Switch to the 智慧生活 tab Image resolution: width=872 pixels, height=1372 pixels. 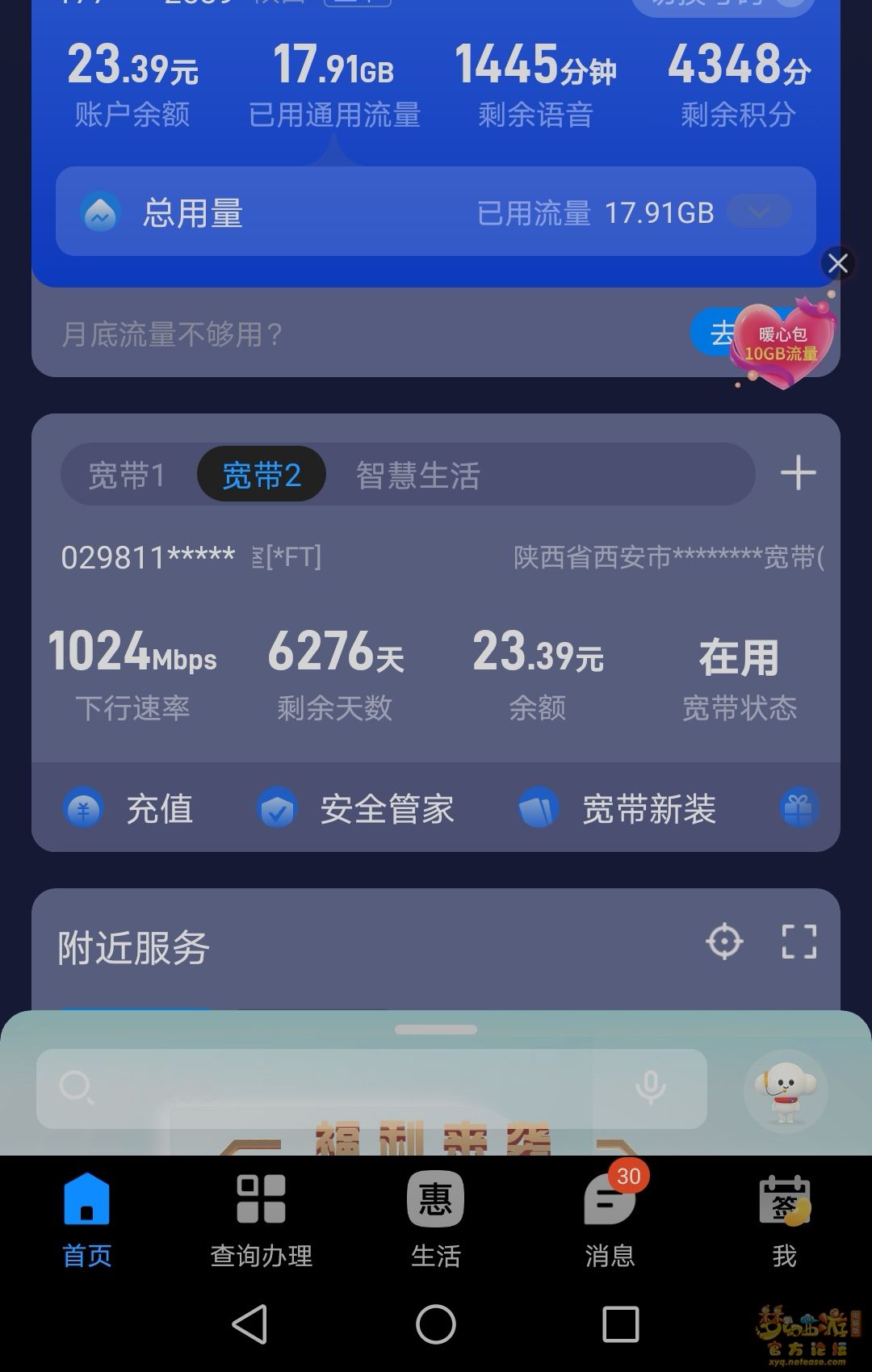[x=417, y=475]
